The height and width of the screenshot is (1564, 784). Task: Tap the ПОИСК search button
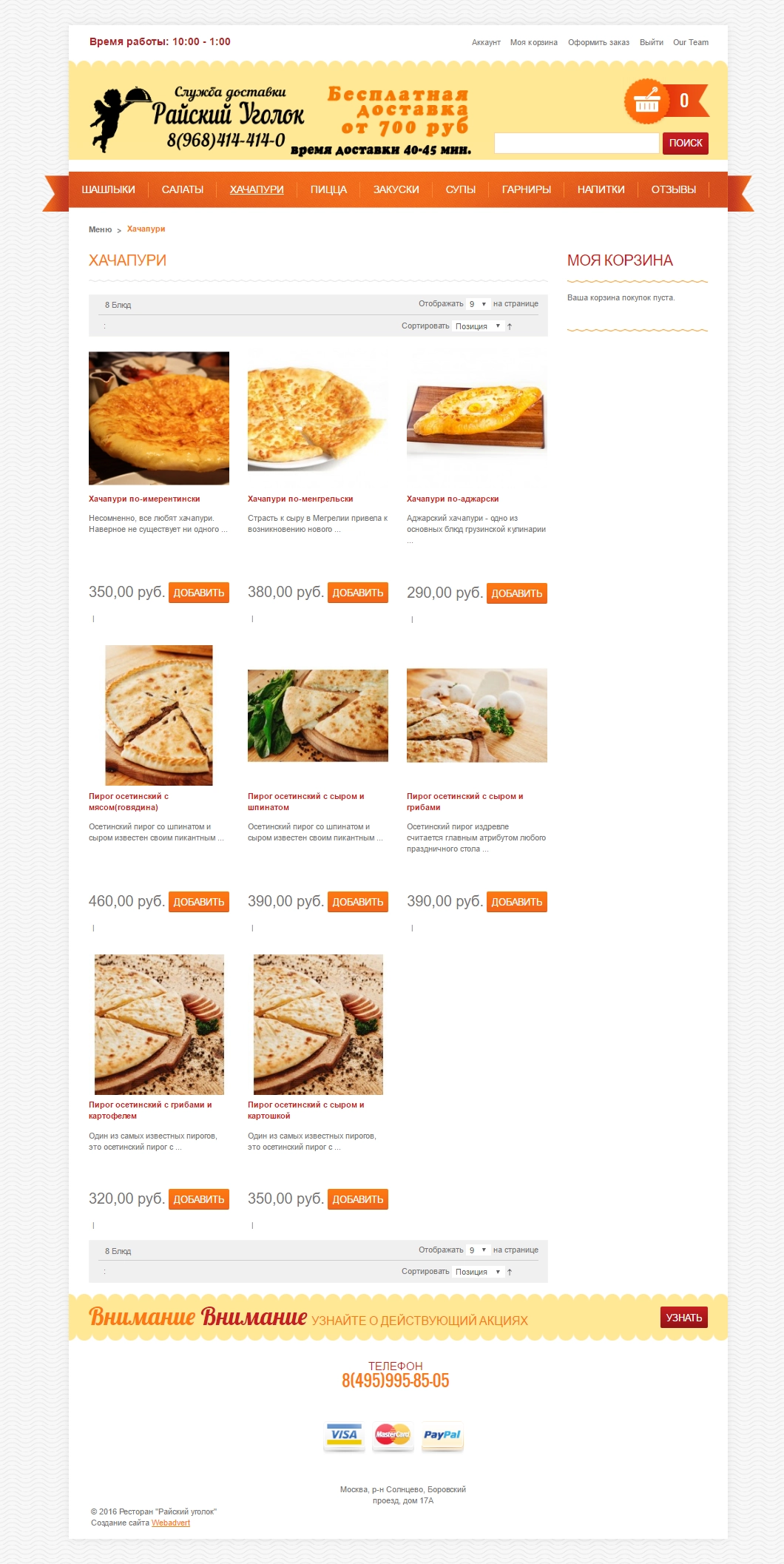(685, 144)
